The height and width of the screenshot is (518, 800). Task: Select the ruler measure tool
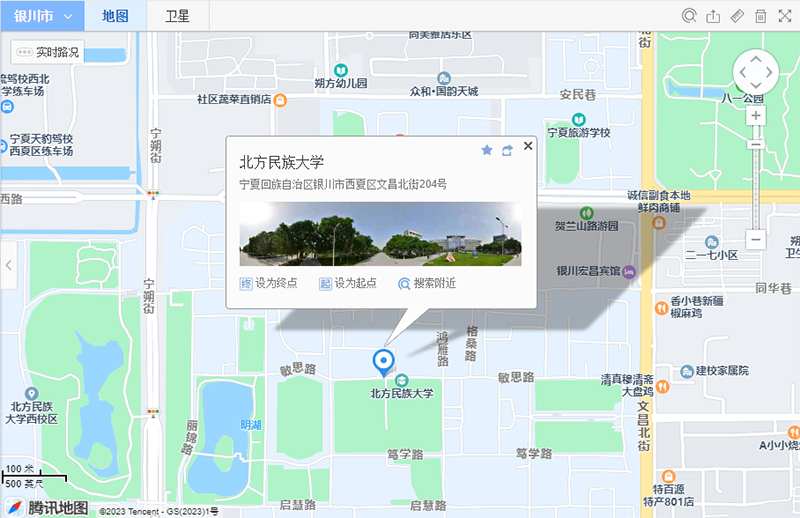737,16
